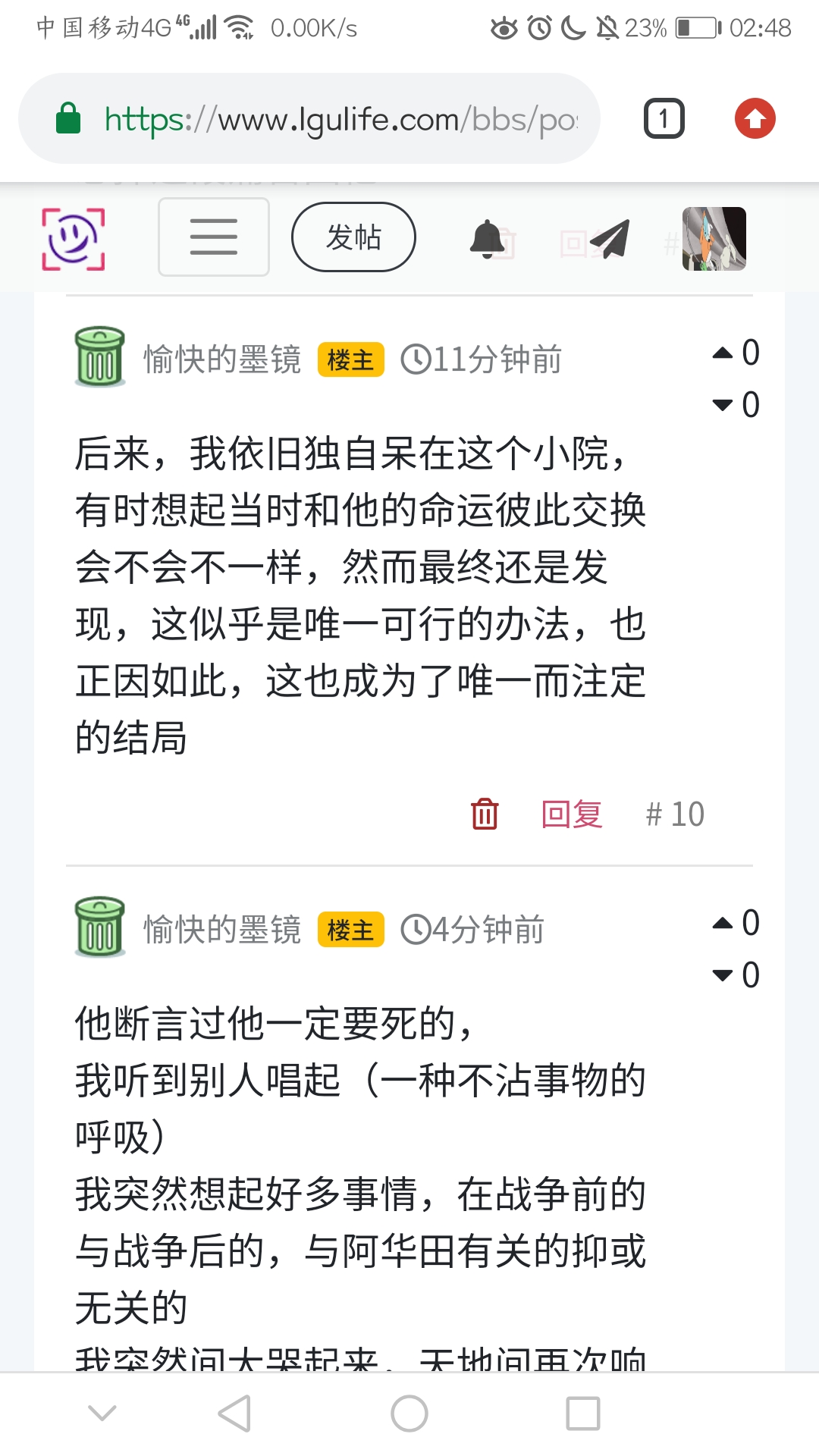This screenshot has width=819, height=1456.
Task: Open 愉快的墨镜 profile on the 11分钟前 post
Action: coord(221,359)
